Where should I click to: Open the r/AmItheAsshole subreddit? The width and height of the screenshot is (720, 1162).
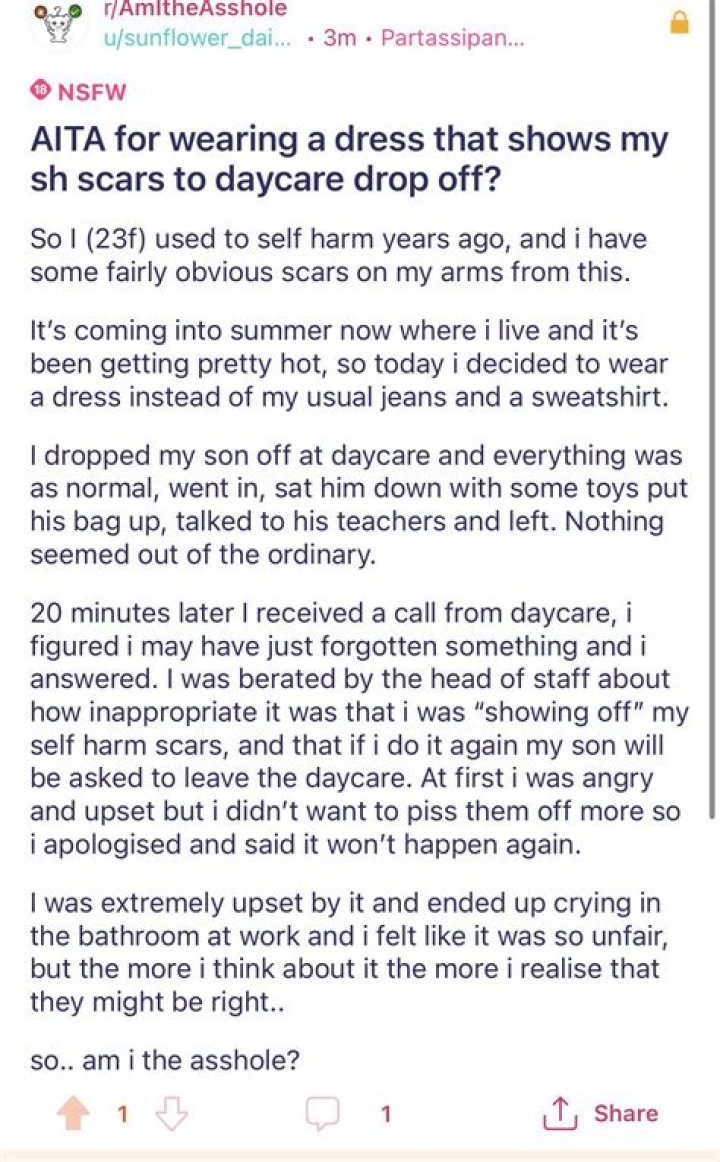(x=195, y=10)
